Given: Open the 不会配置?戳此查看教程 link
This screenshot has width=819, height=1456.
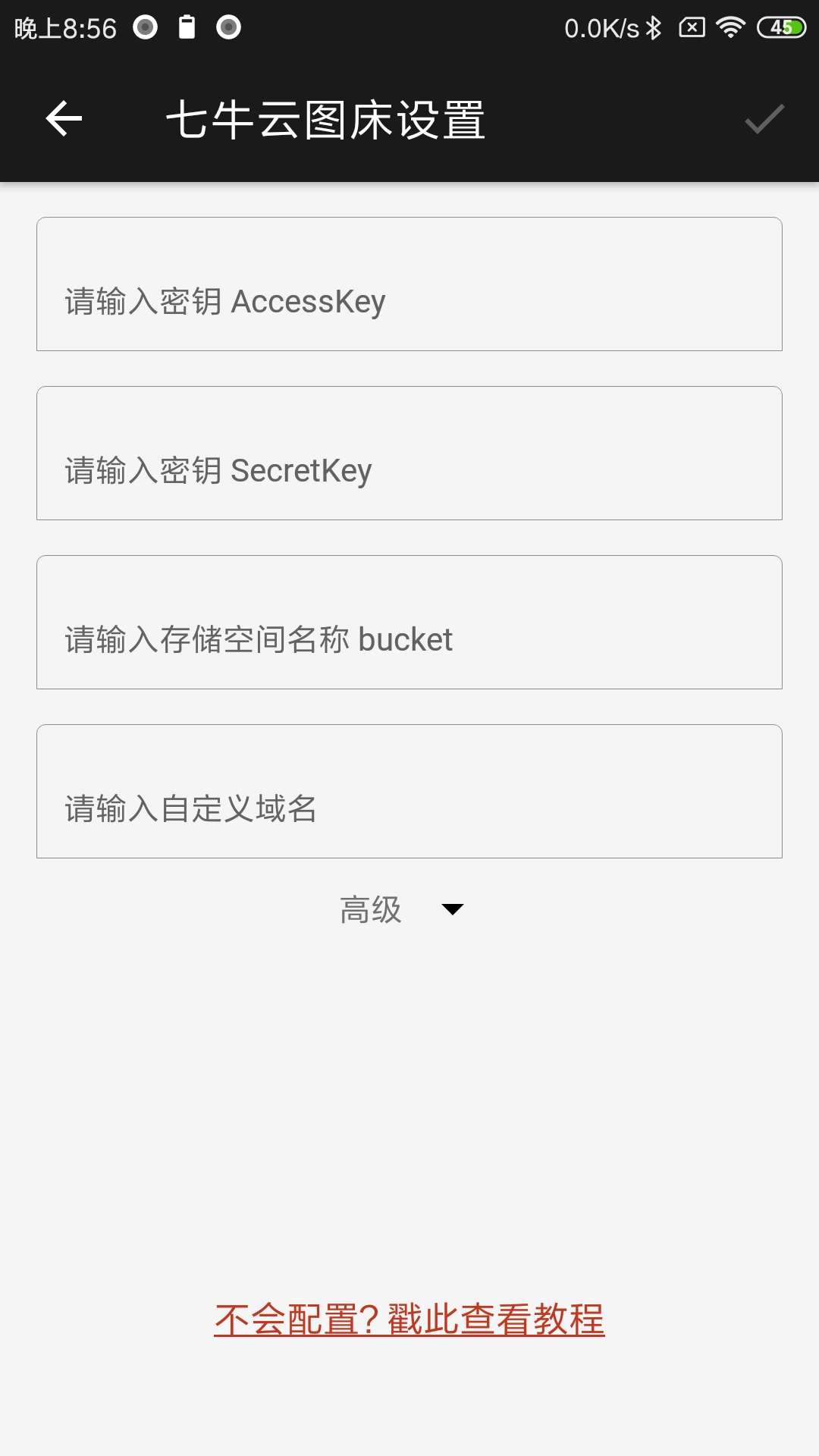Looking at the screenshot, I should pyautogui.click(x=409, y=1319).
